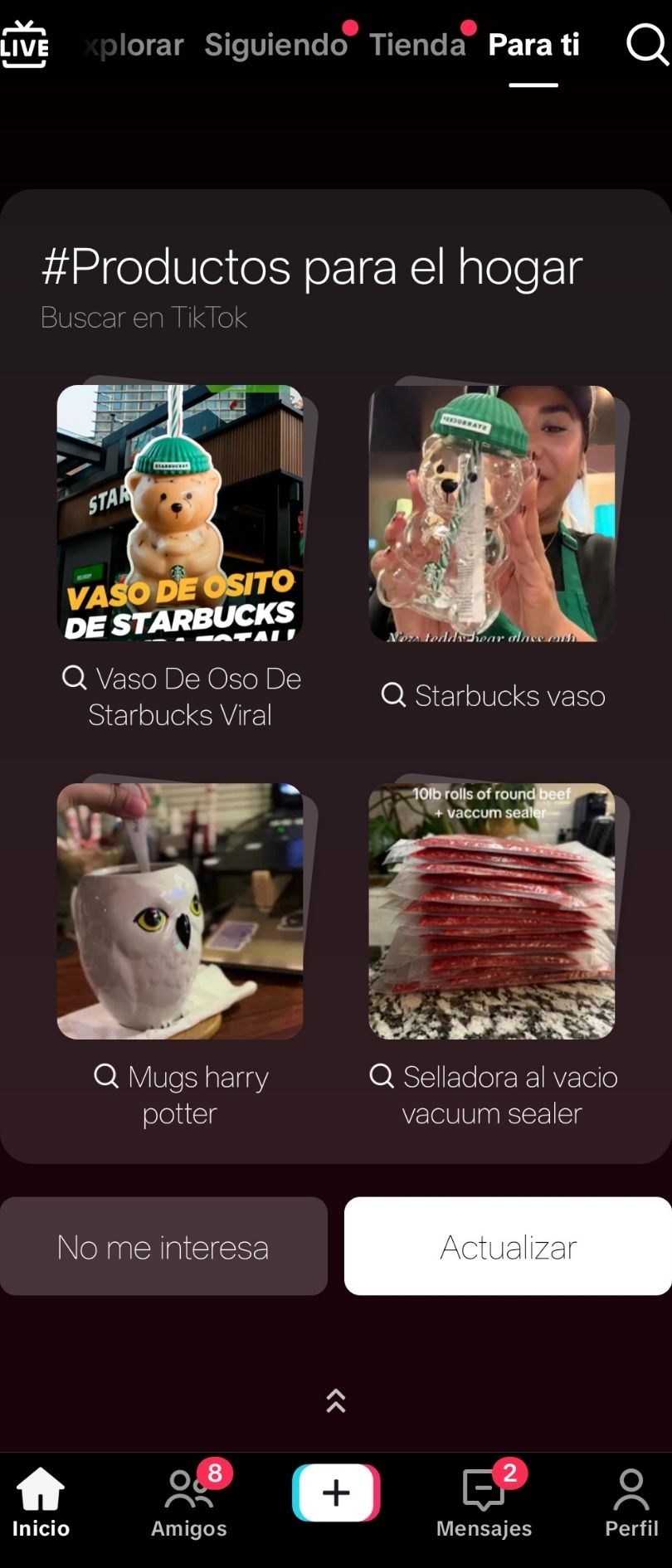Image resolution: width=672 pixels, height=1568 pixels.
Task: Open Selladora al vacio vacuum sealer
Action: tap(492, 911)
